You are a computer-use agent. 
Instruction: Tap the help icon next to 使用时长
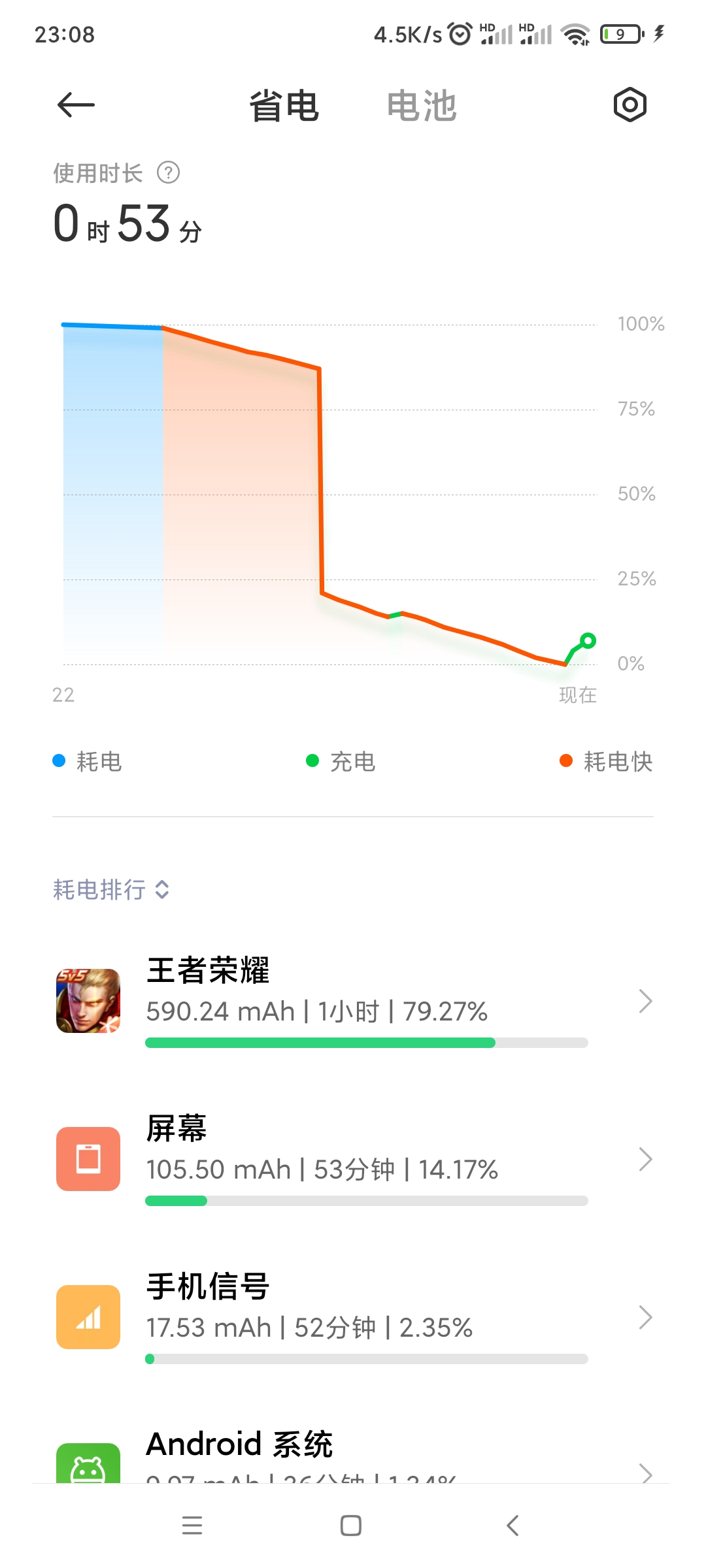pos(169,173)
